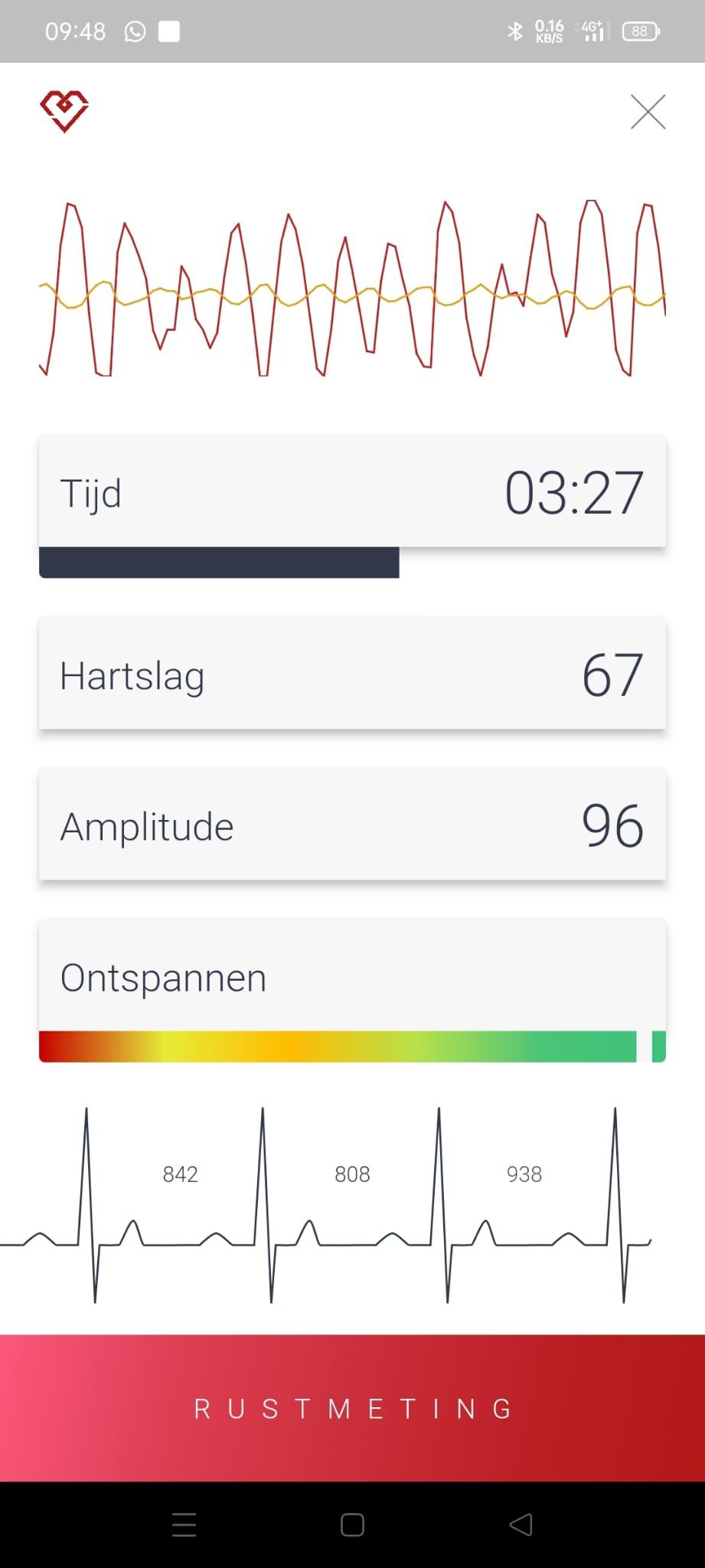
Task: Tap the Rustmeting button
Action: (x=352, y=1408)
